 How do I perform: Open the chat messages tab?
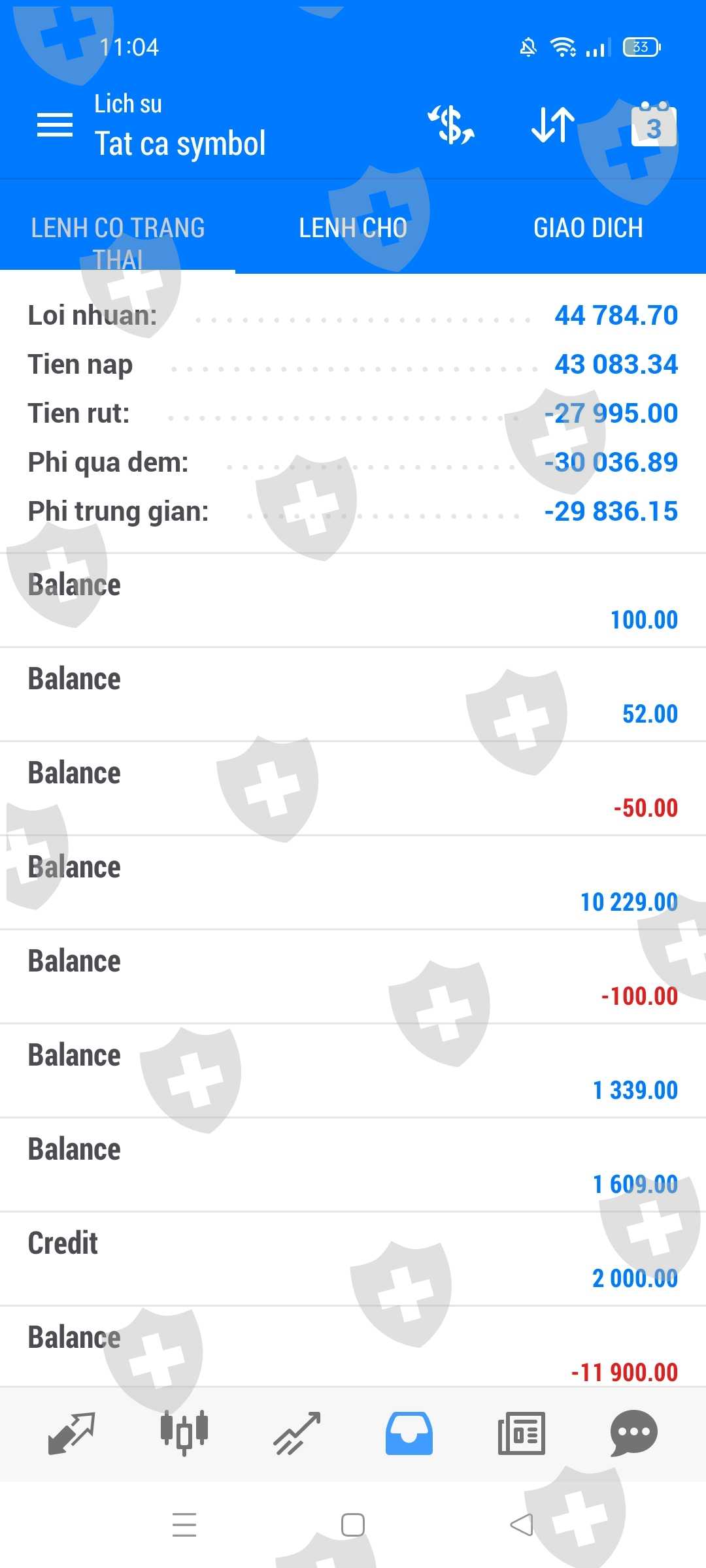[x=633, y=1433]
